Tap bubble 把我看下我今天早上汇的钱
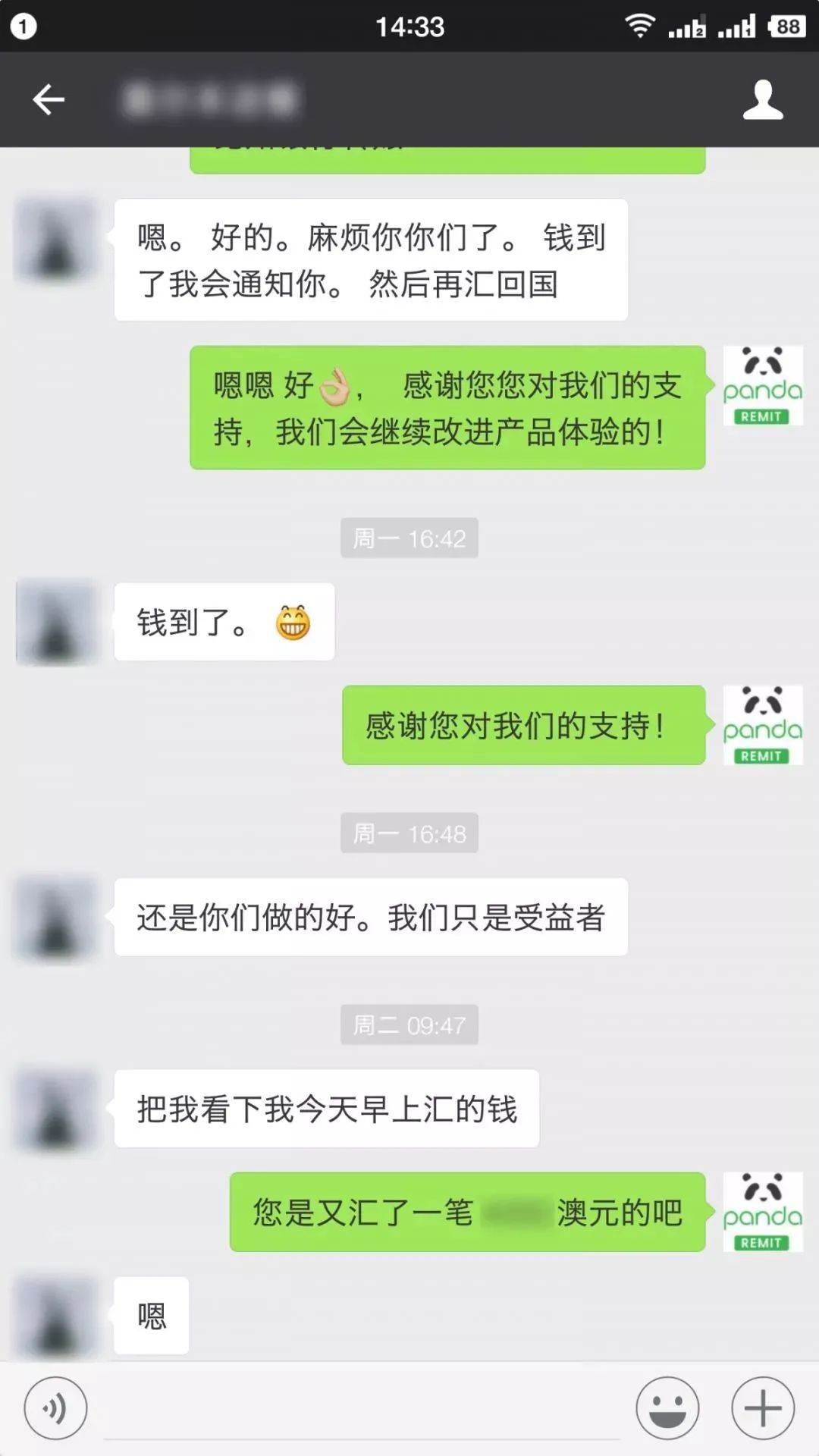 point(326,1109)
